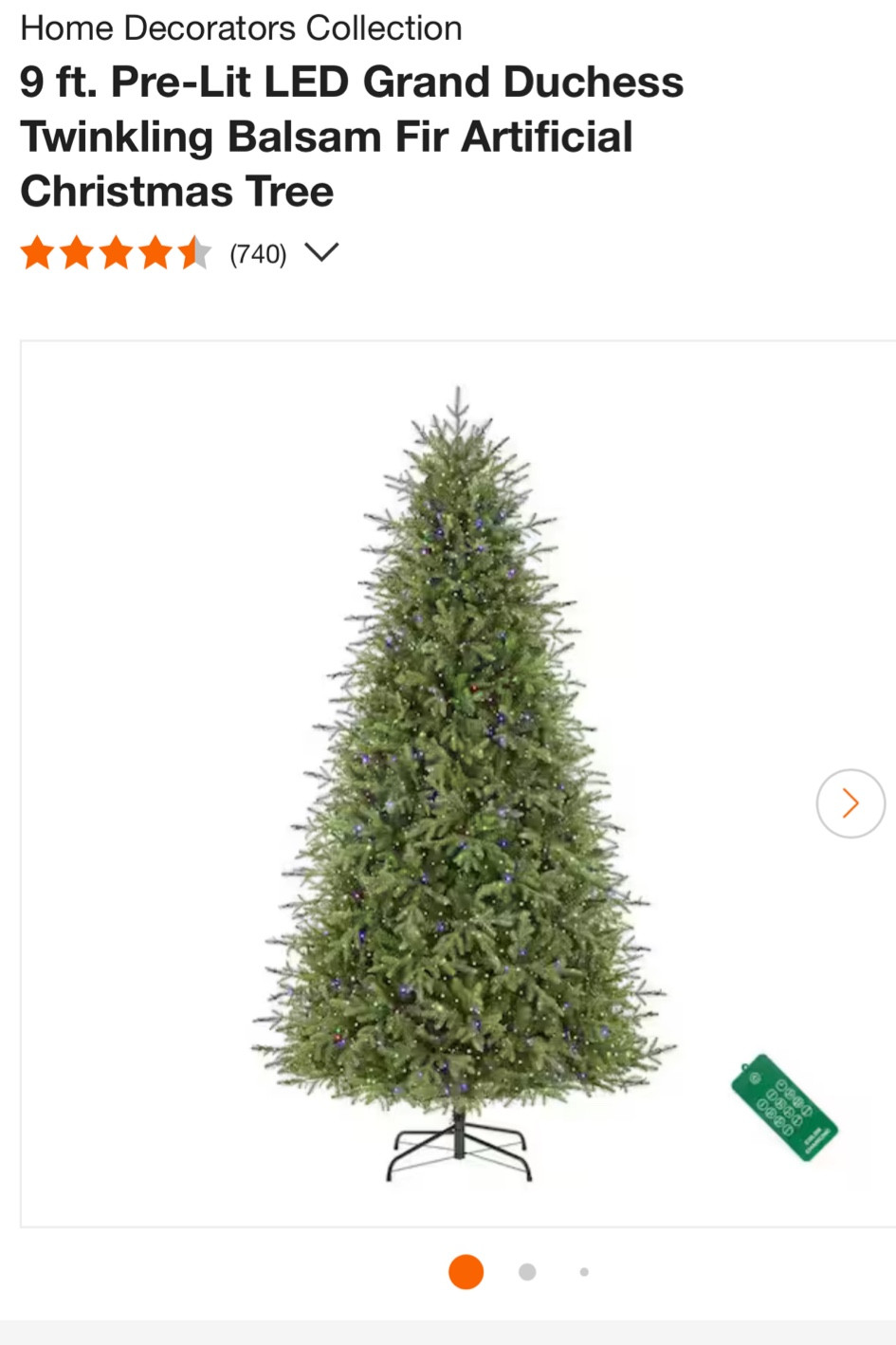The width and height of the screenshot is (896, 1345).
Task: Open the 740 customer reviews link
Action: coord(258,253)
